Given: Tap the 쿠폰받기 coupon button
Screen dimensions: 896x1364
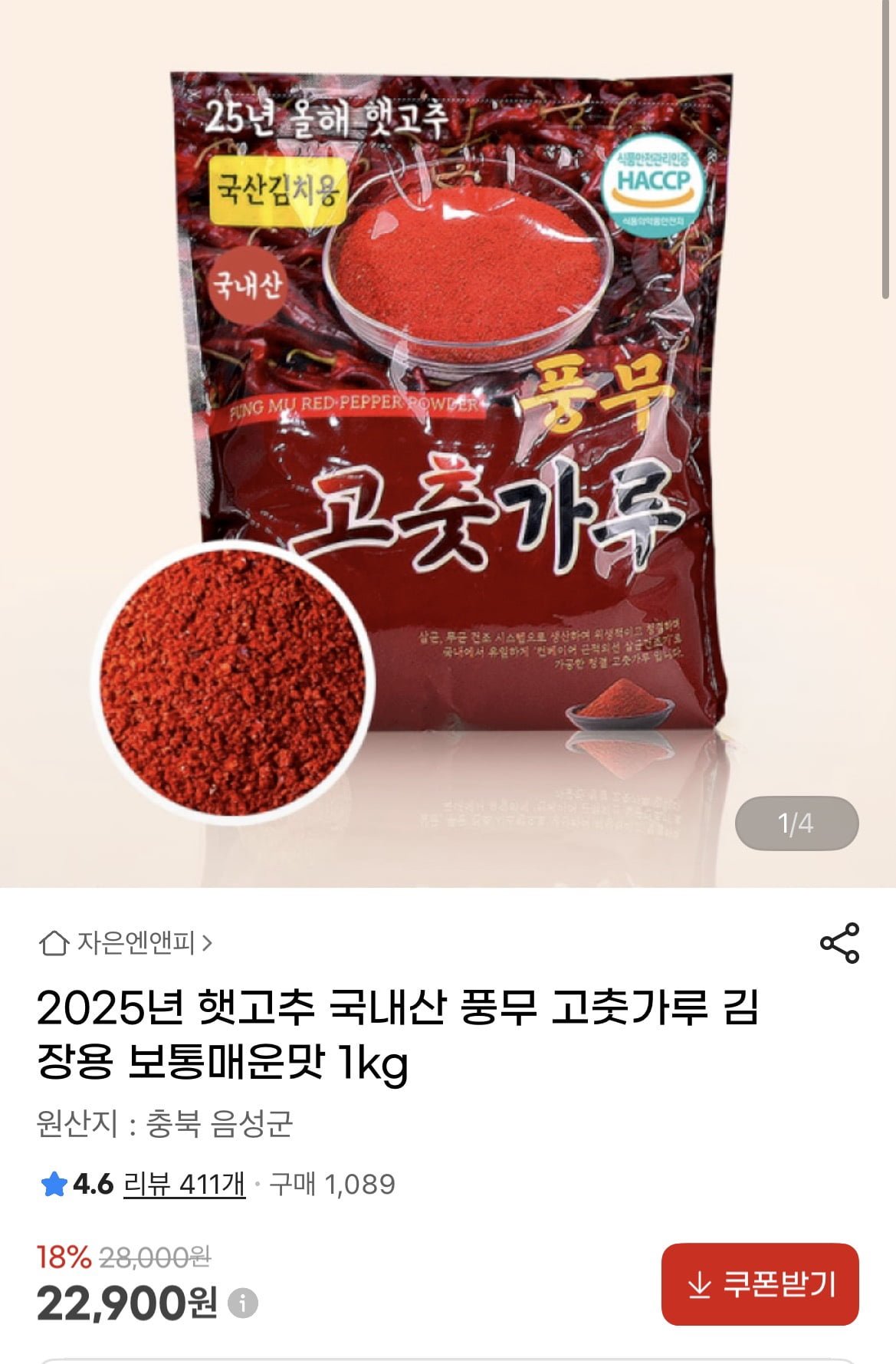Looking at the screenshot, I should click(x=760, y=1284).
